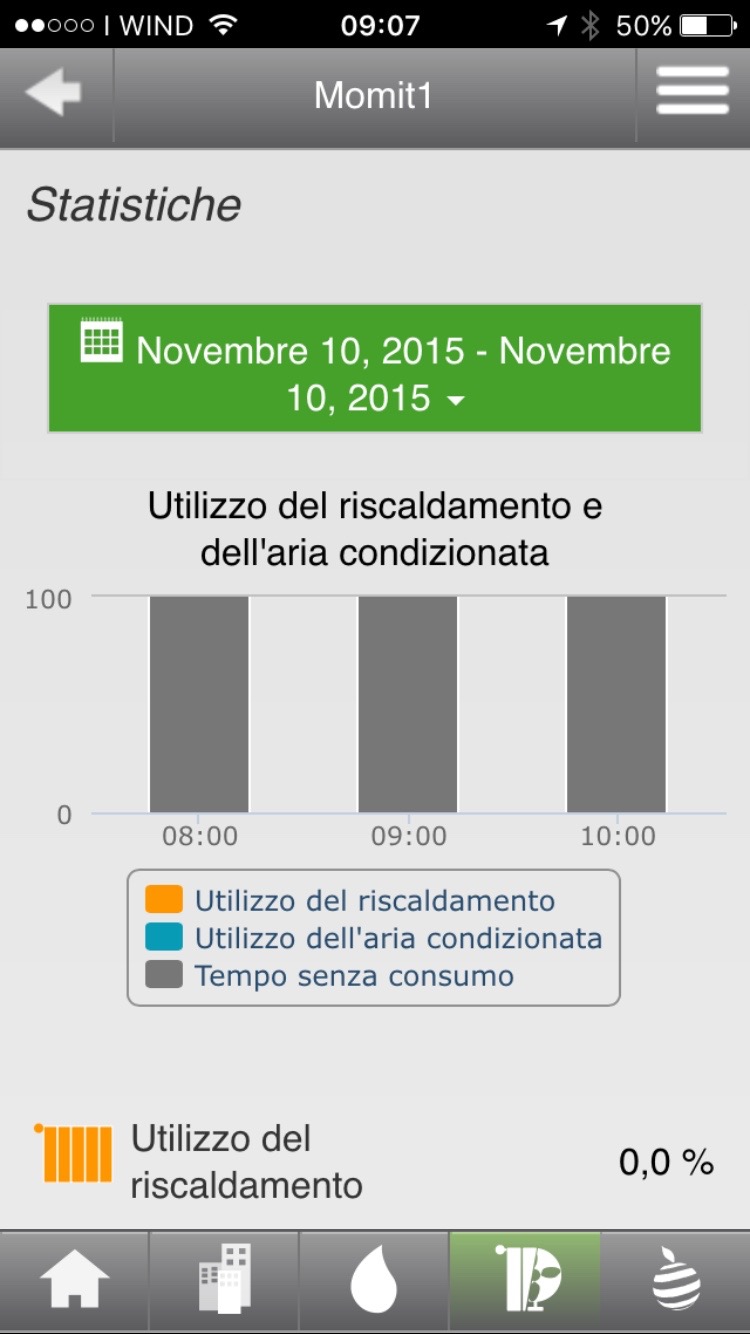Open the hamburger menu
This screenshot has height=1334, width=750.
click(x=692, y=94)
